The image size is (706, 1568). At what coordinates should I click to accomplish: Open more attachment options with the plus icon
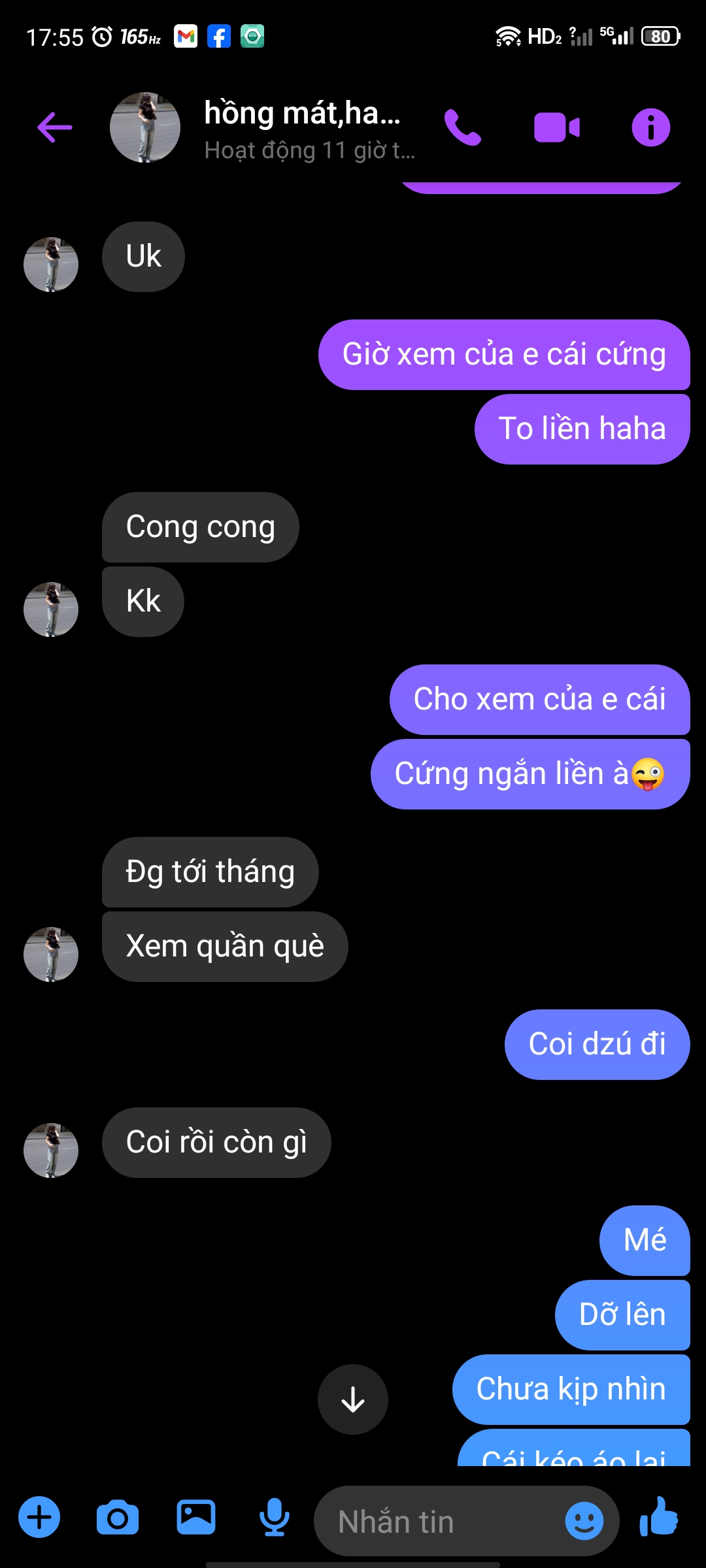[39, 1517]
